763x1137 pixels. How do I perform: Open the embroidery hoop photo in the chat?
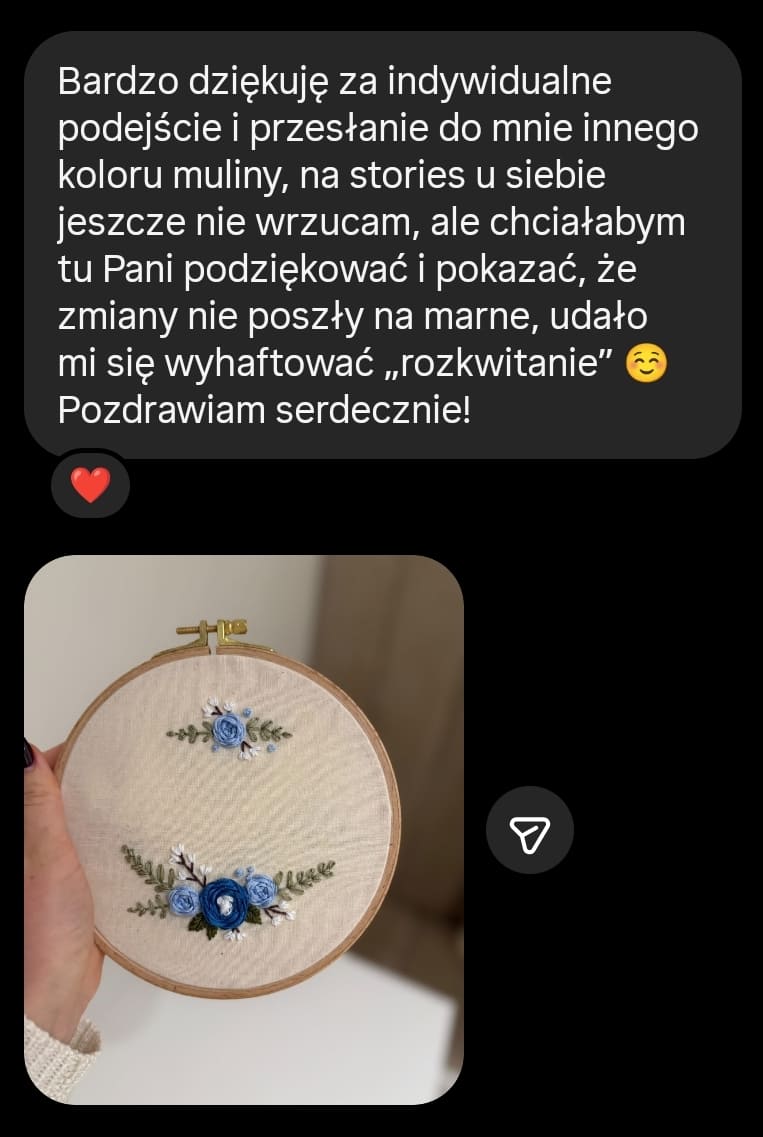(x=243, y=829)
